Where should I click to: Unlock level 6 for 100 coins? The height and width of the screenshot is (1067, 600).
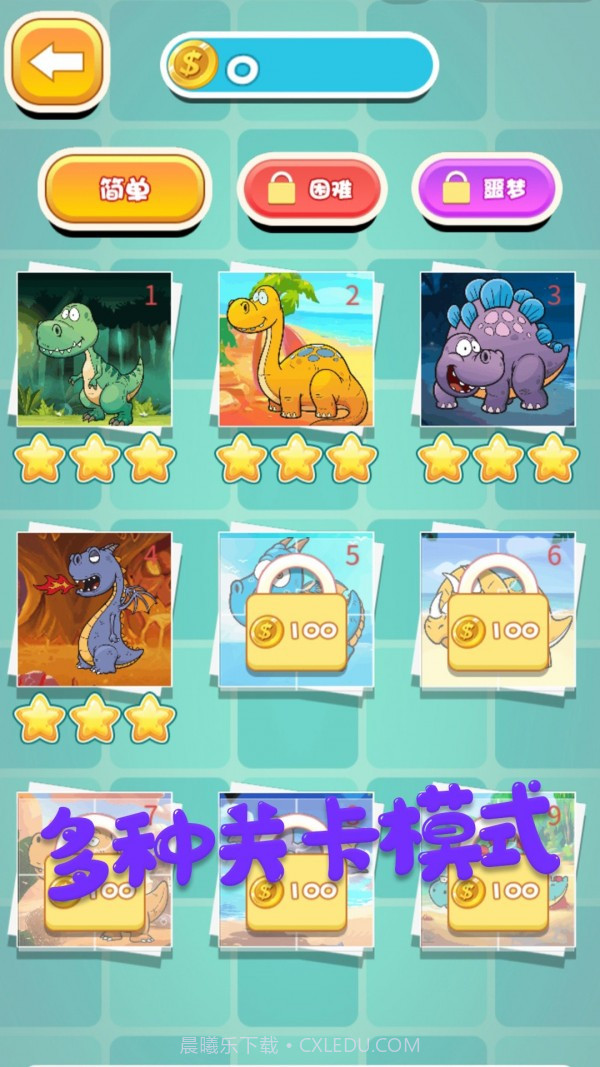[497, 628]
